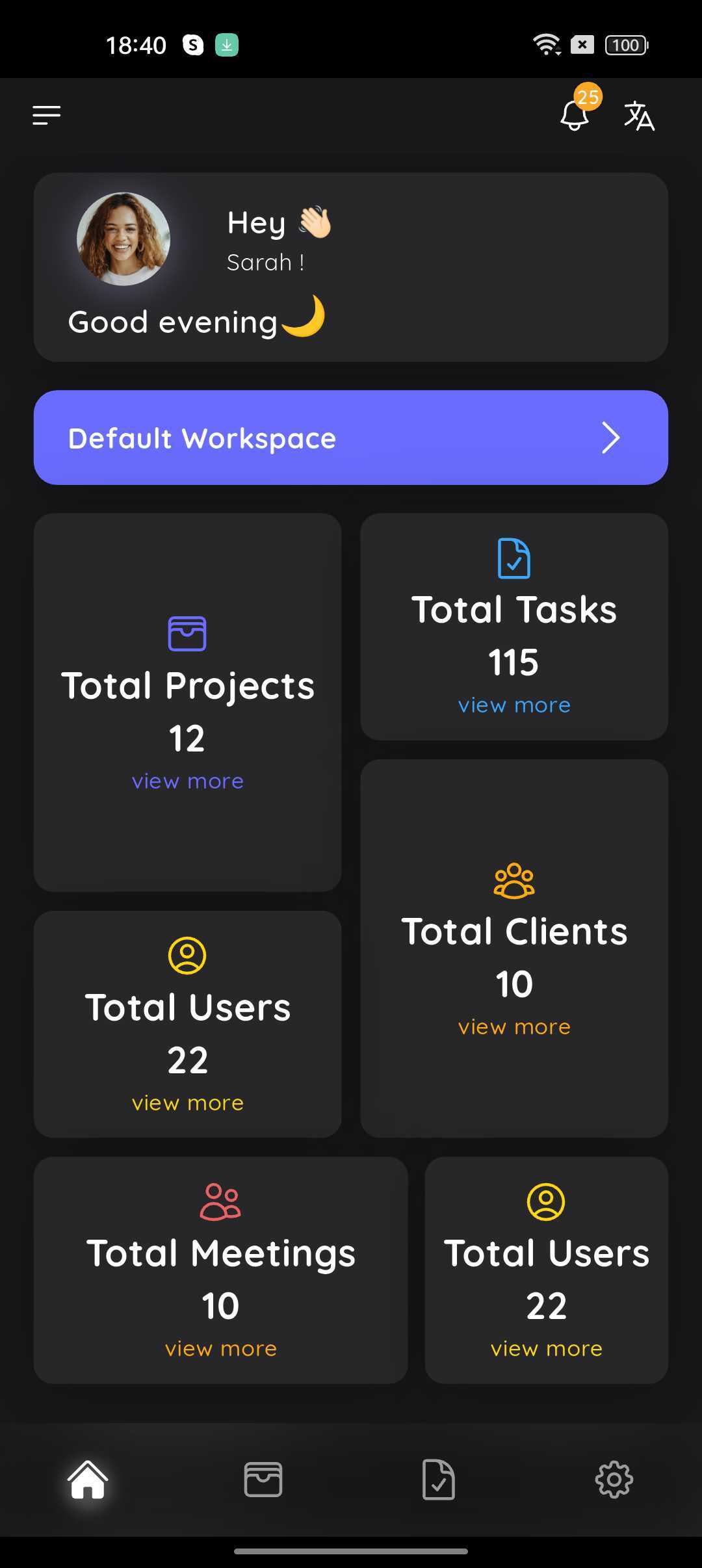The image size is (702, 1568).
Task: Click the chevron on Default Workspace
Action: 610,438
